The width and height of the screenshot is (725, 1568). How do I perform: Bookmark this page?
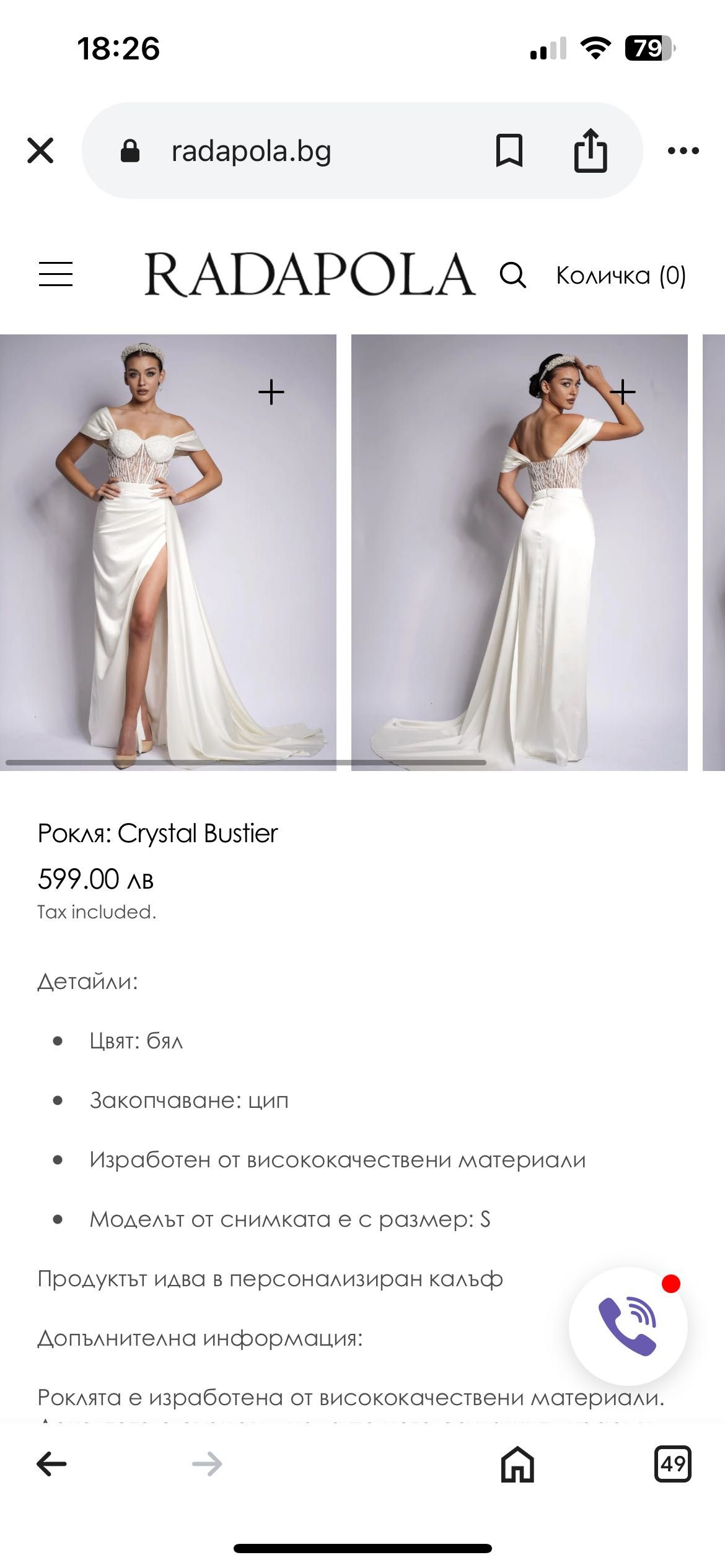coord(509,151)
